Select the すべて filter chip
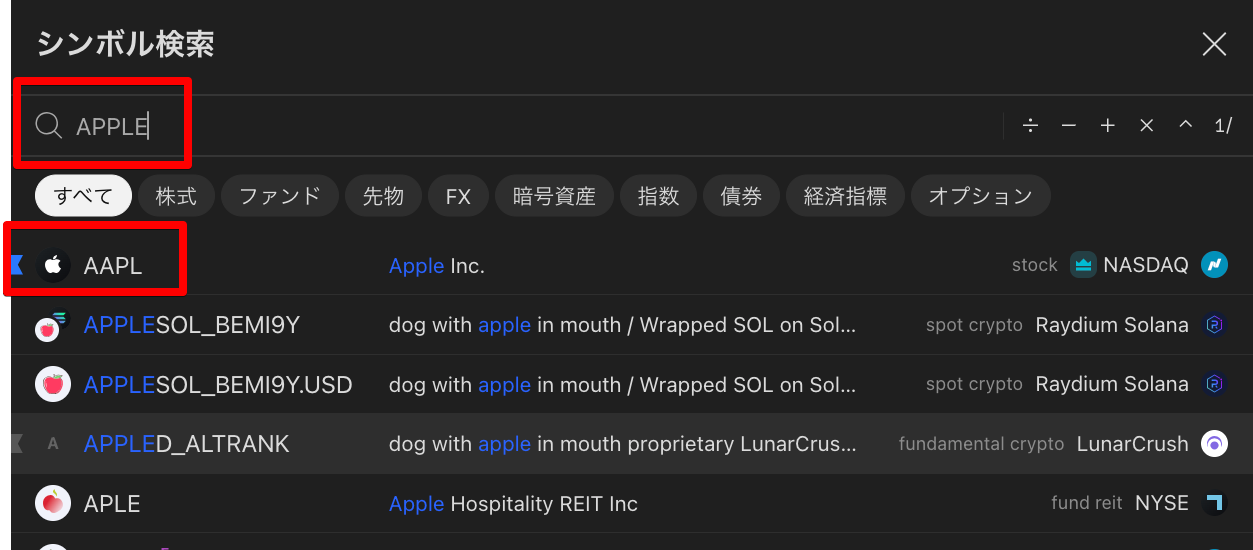The height and width of the screenshot is (550, 1253). click(x=83, y=196)
